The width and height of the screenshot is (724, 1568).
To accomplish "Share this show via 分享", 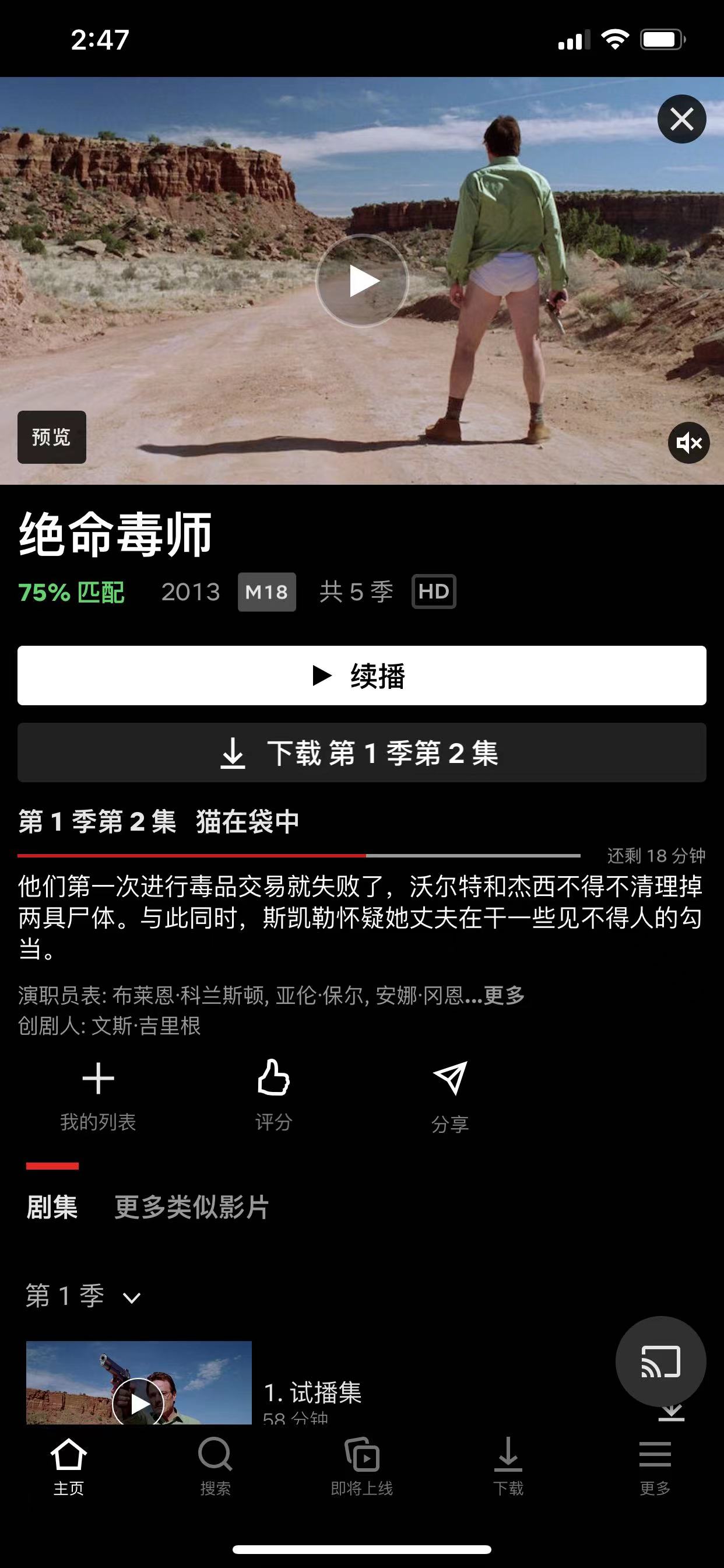I will [x=449, y=1094].
